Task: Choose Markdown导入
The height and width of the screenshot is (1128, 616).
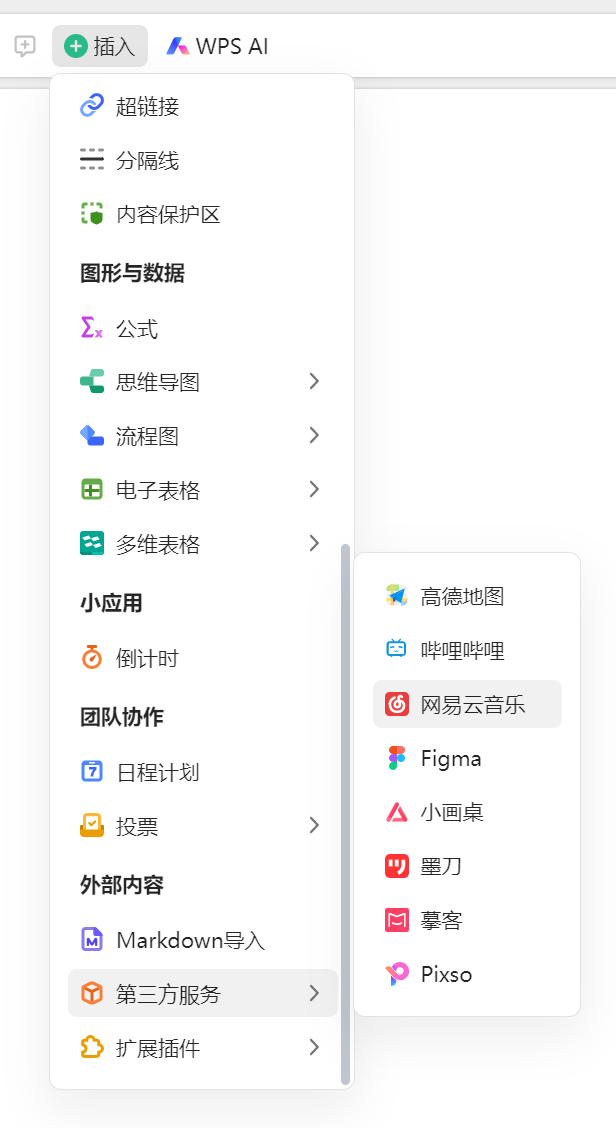Action: click(202, 940)
